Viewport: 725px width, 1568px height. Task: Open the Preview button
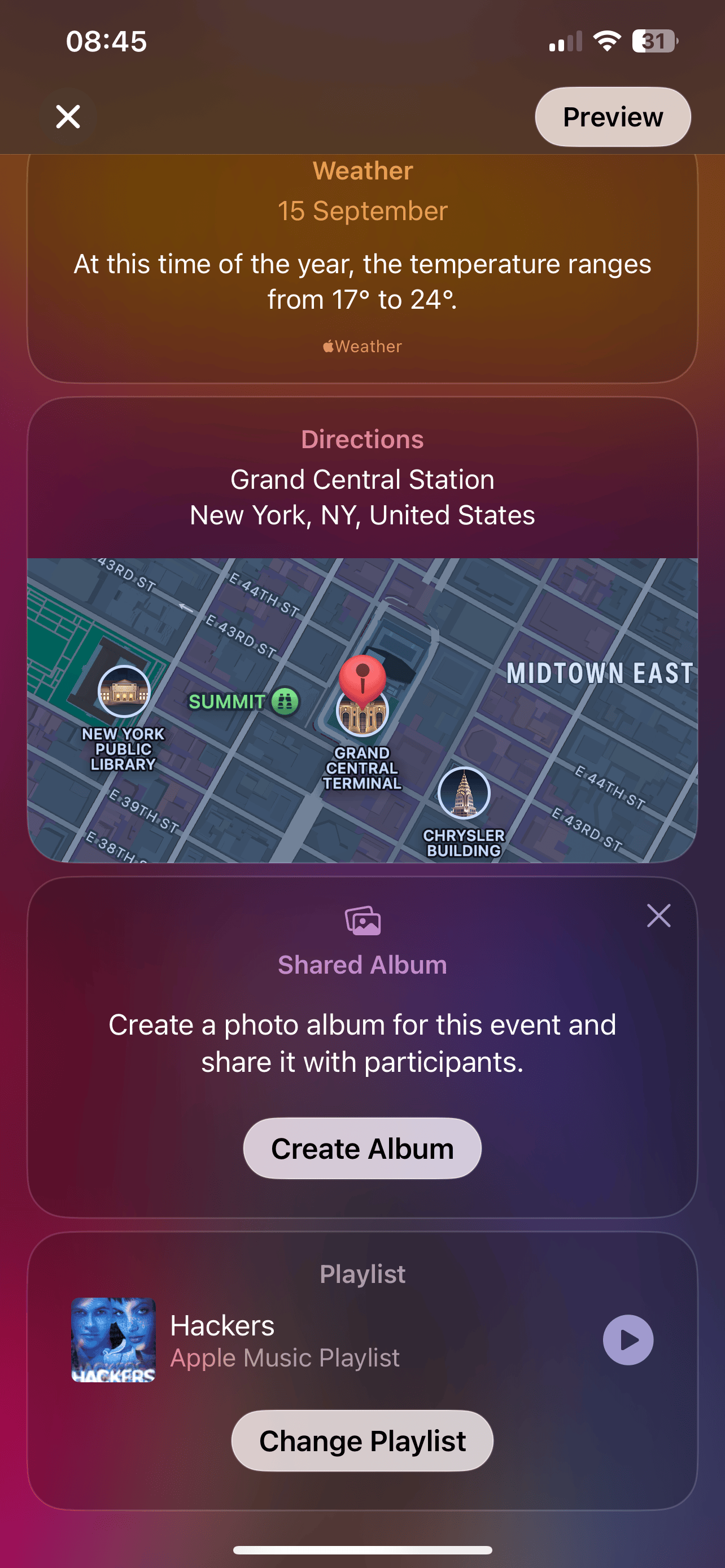click(613, 117)
